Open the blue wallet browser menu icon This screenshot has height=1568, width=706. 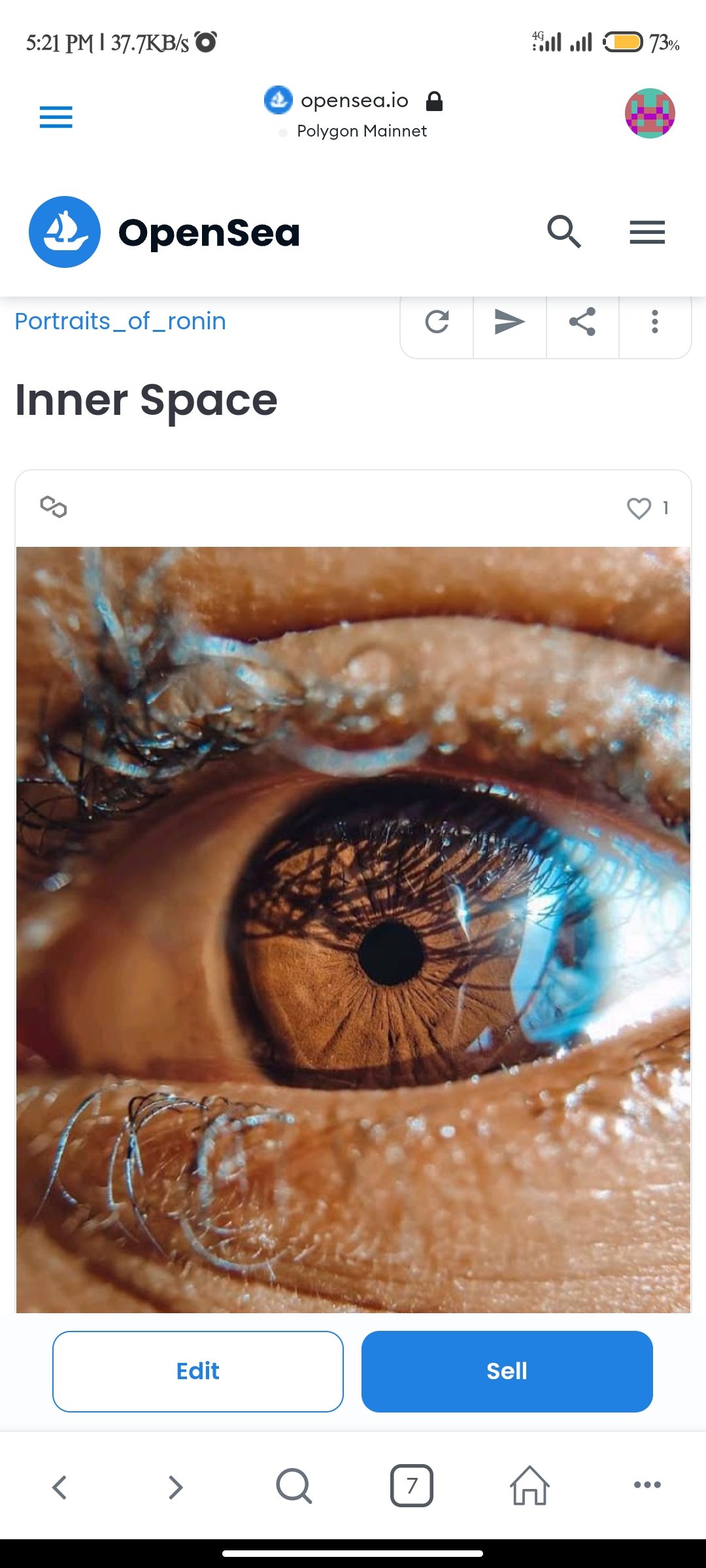[56, 117]
